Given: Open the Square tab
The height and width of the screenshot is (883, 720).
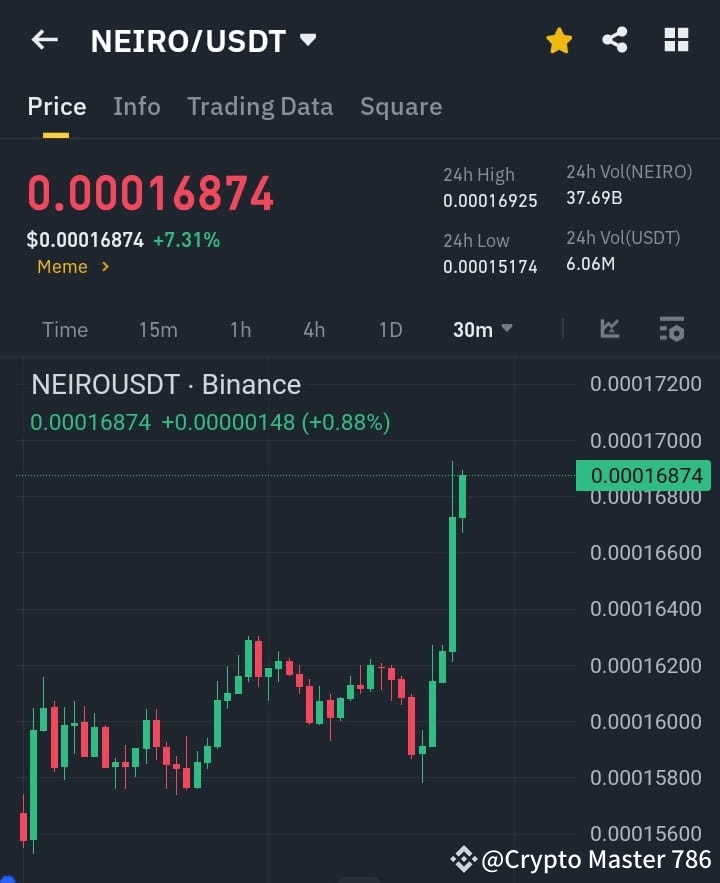Looking at the screenshot, I should click(401, 106).
